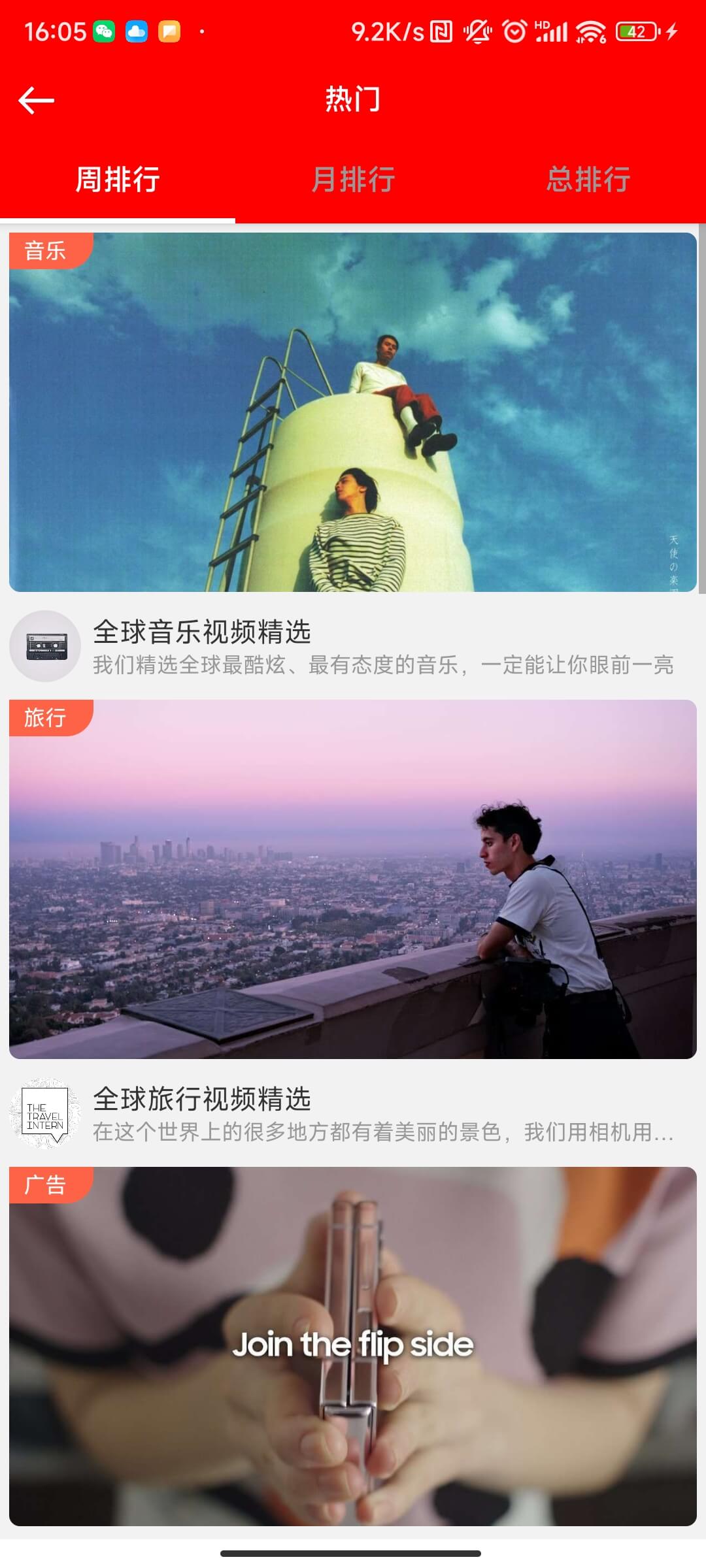Viewport: 706px width, 1568px height.
Task: Switch to the 月排行 monthly ranking tab
Action: pyautogui.click(x=353, y=180)
